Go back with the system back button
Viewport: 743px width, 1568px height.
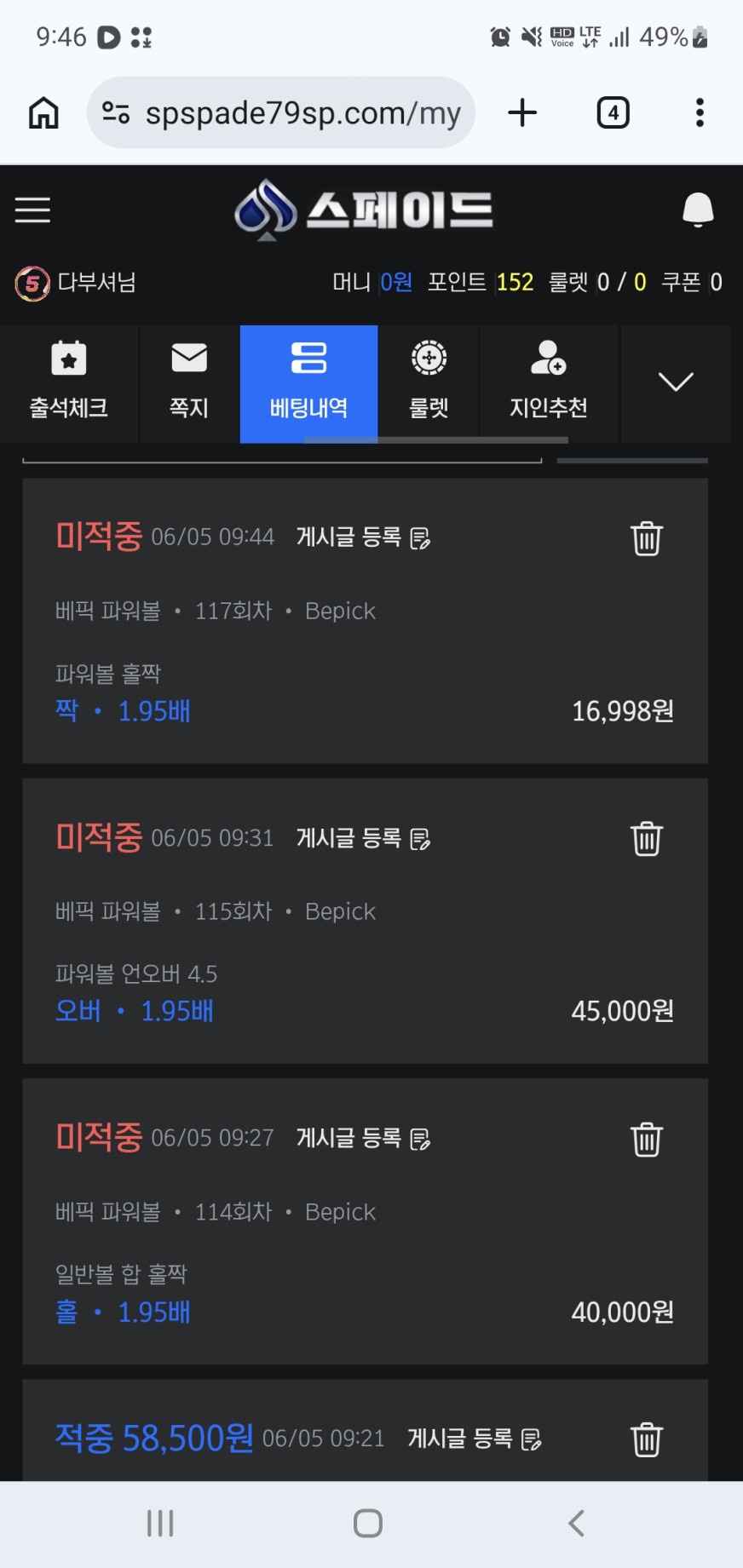[x=577, y=1523]
